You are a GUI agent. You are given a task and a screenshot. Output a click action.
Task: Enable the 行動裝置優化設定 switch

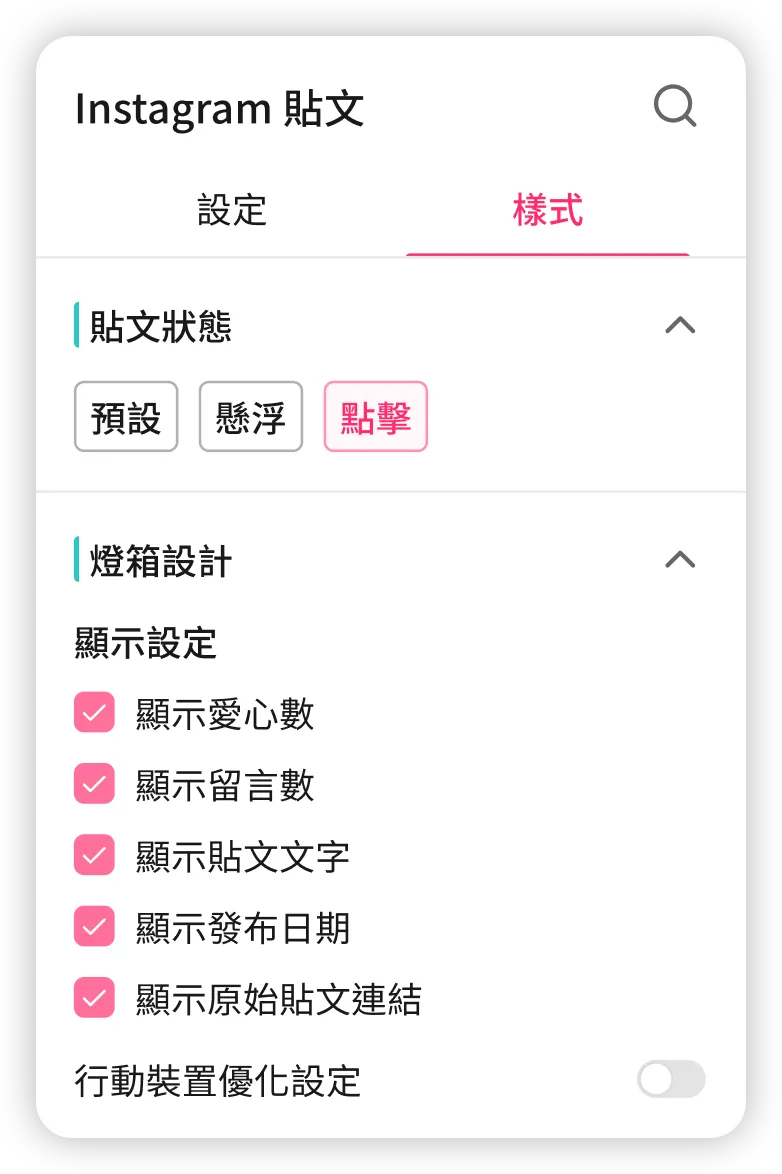point(671,1080)
